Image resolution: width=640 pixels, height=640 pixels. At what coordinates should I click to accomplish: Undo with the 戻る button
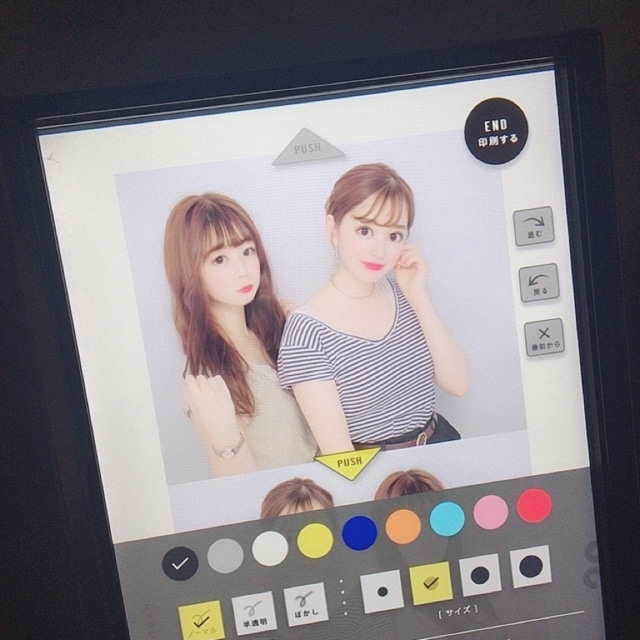[539, 283]
